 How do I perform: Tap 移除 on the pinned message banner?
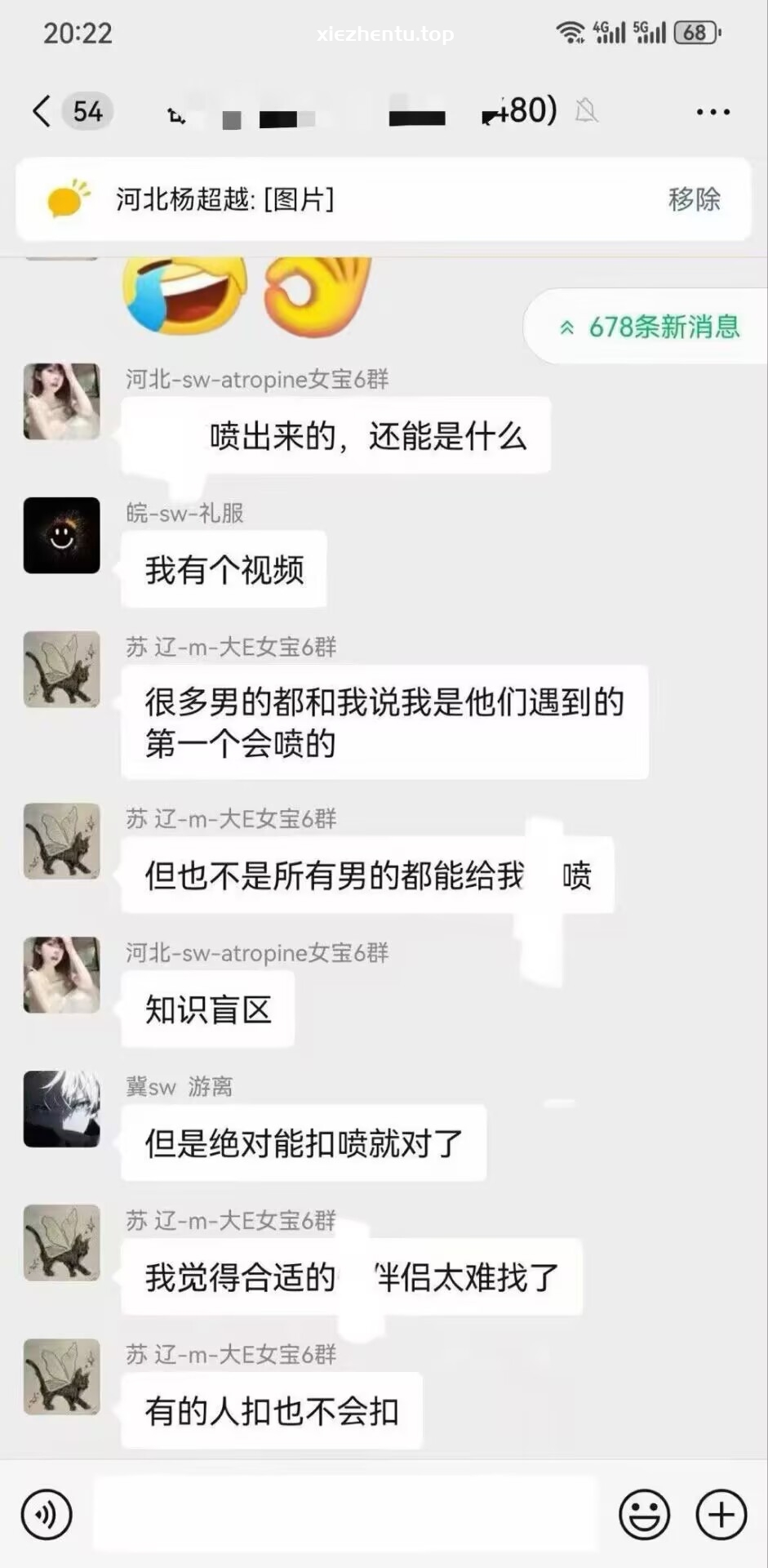[x=694, y=199]
